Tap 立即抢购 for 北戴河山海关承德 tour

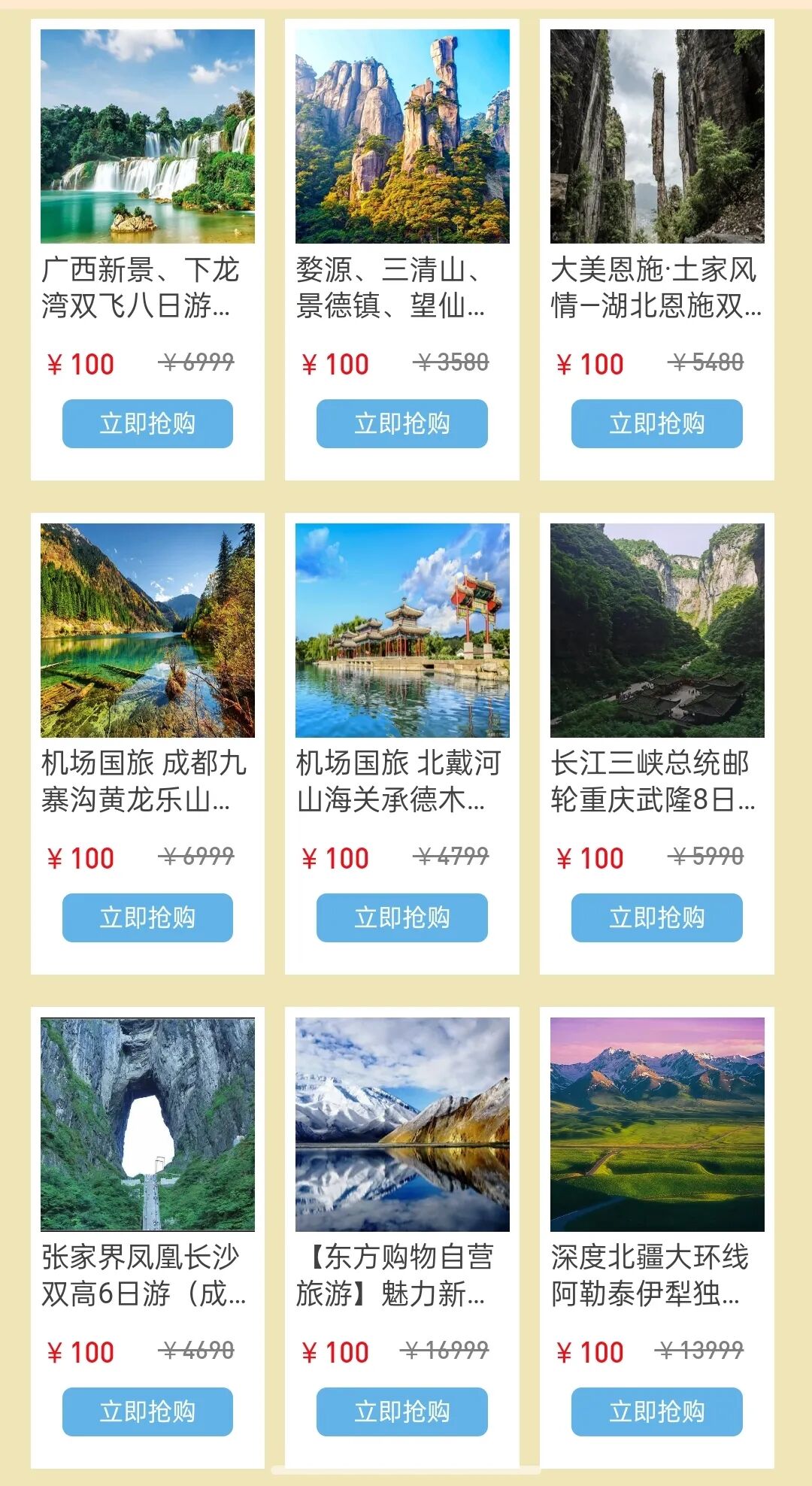tap(402, 917)
